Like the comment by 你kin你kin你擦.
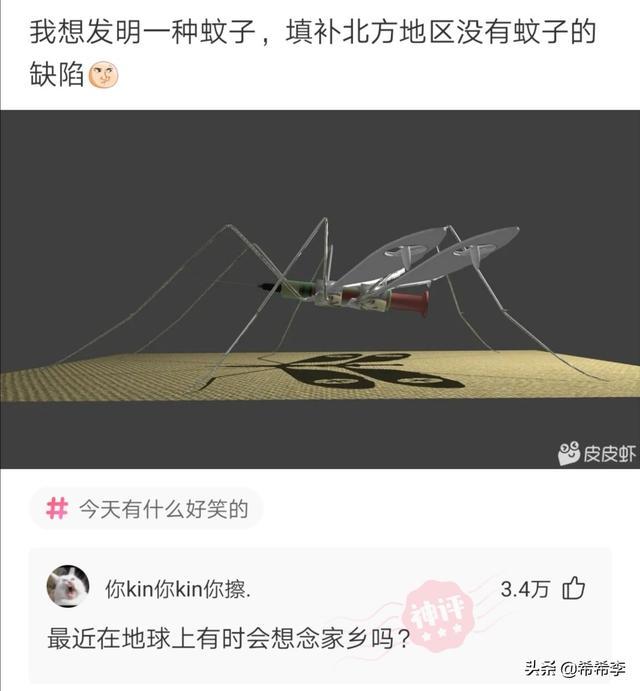Viewport: 640px width, 691px height. [574, 588]
